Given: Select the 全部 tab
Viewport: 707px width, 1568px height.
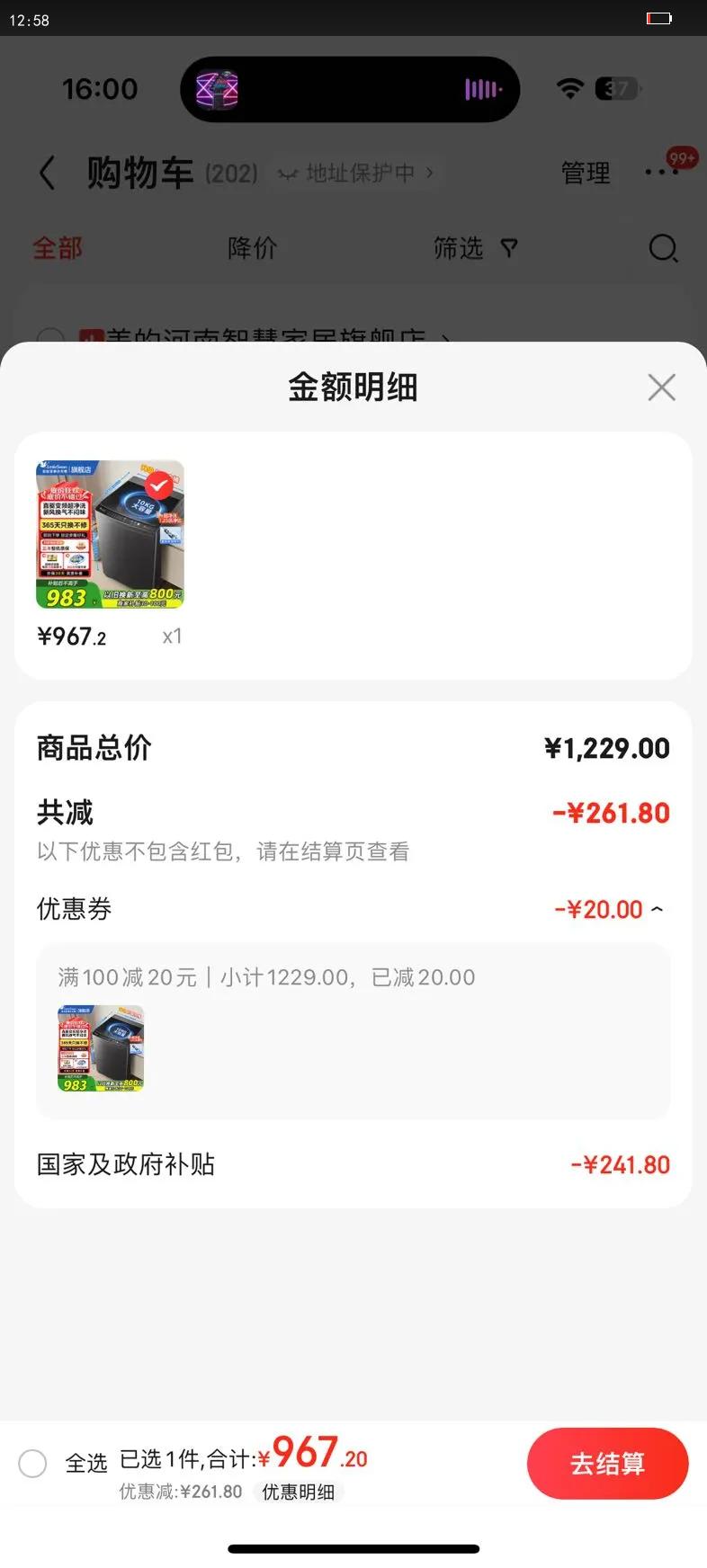Looking at the screenshot, I should pos(57,249).
